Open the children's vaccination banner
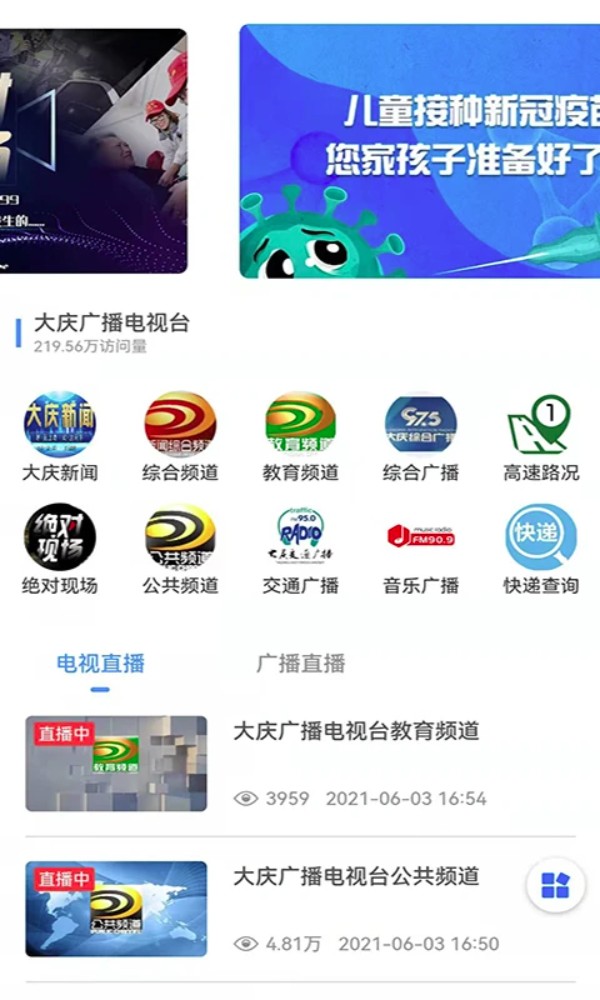Image resolution: width=600 pixels, height=1000 pixels. pos(420,150)
